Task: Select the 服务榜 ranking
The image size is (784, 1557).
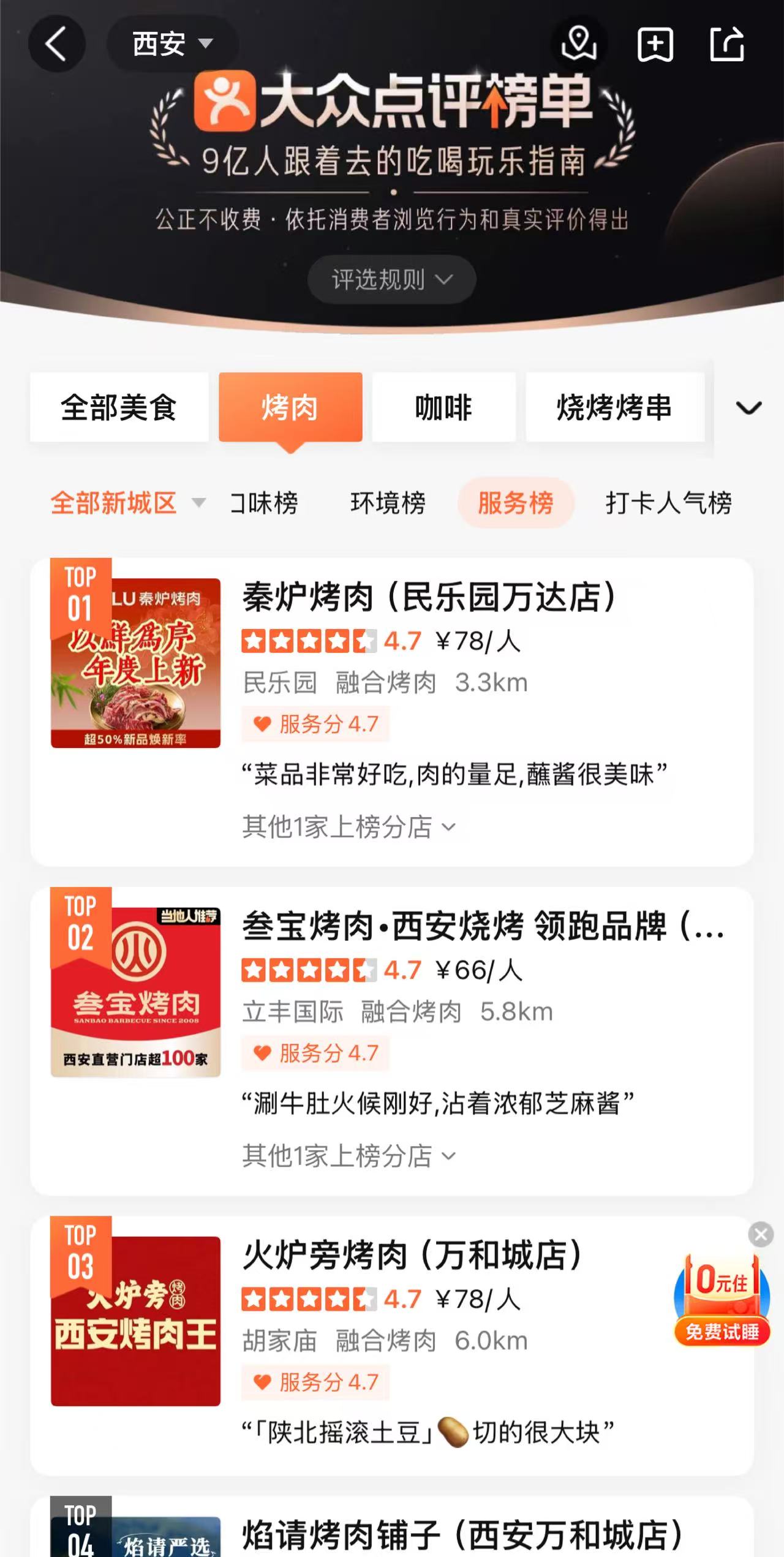Action: 515,503
